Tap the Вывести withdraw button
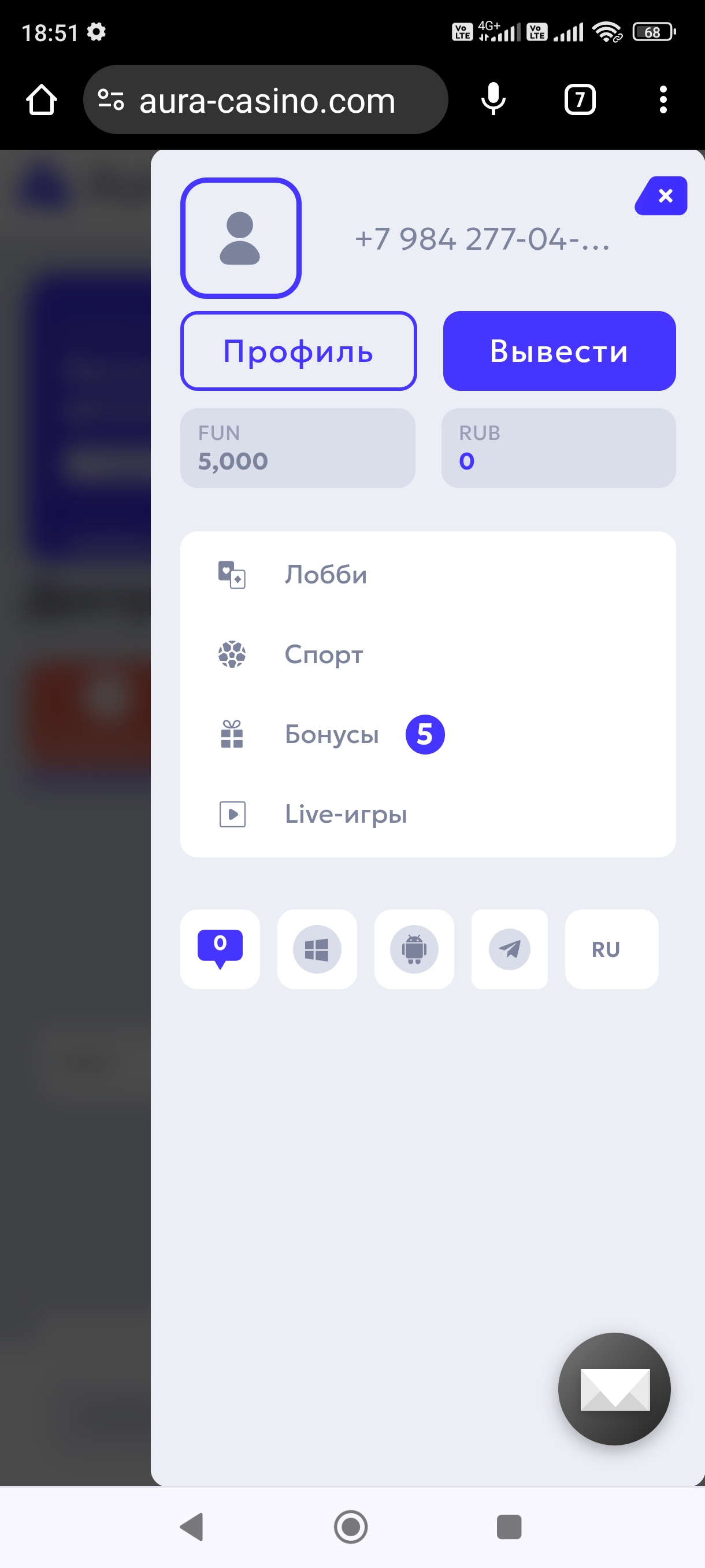The image size is (705, 1568). click(x=559, y=351)
